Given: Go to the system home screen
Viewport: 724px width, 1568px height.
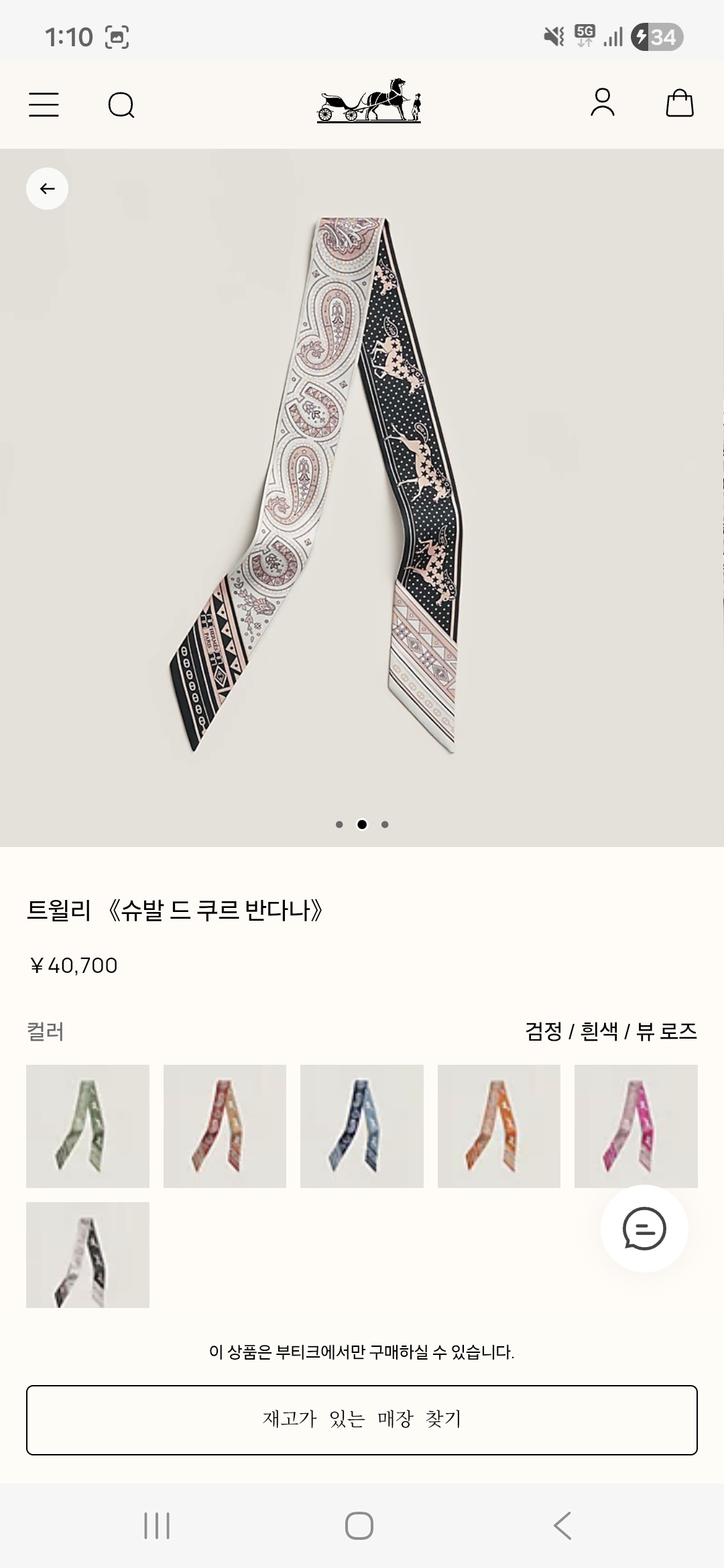Looking at the screenshot, I should tap(359, 1526).
